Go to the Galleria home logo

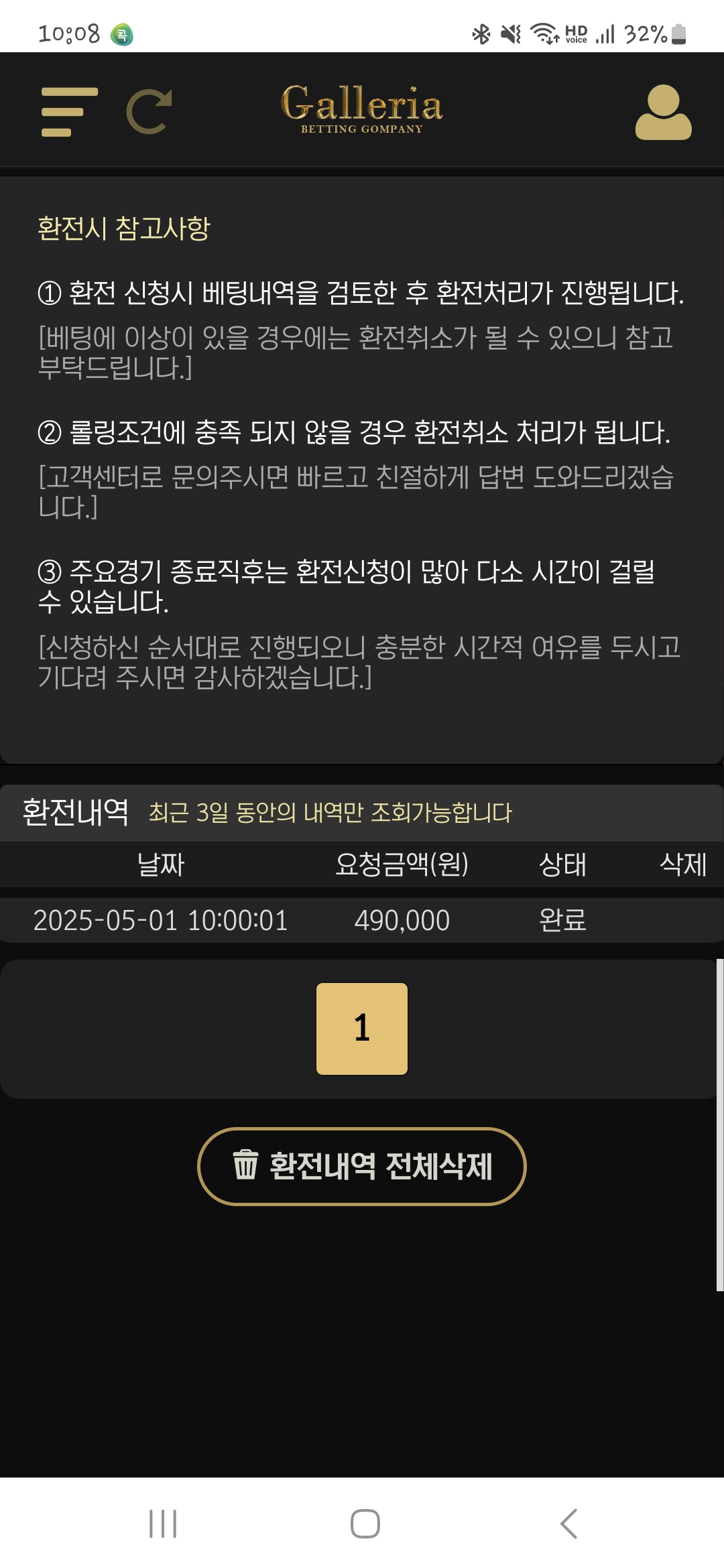[362, 109]
